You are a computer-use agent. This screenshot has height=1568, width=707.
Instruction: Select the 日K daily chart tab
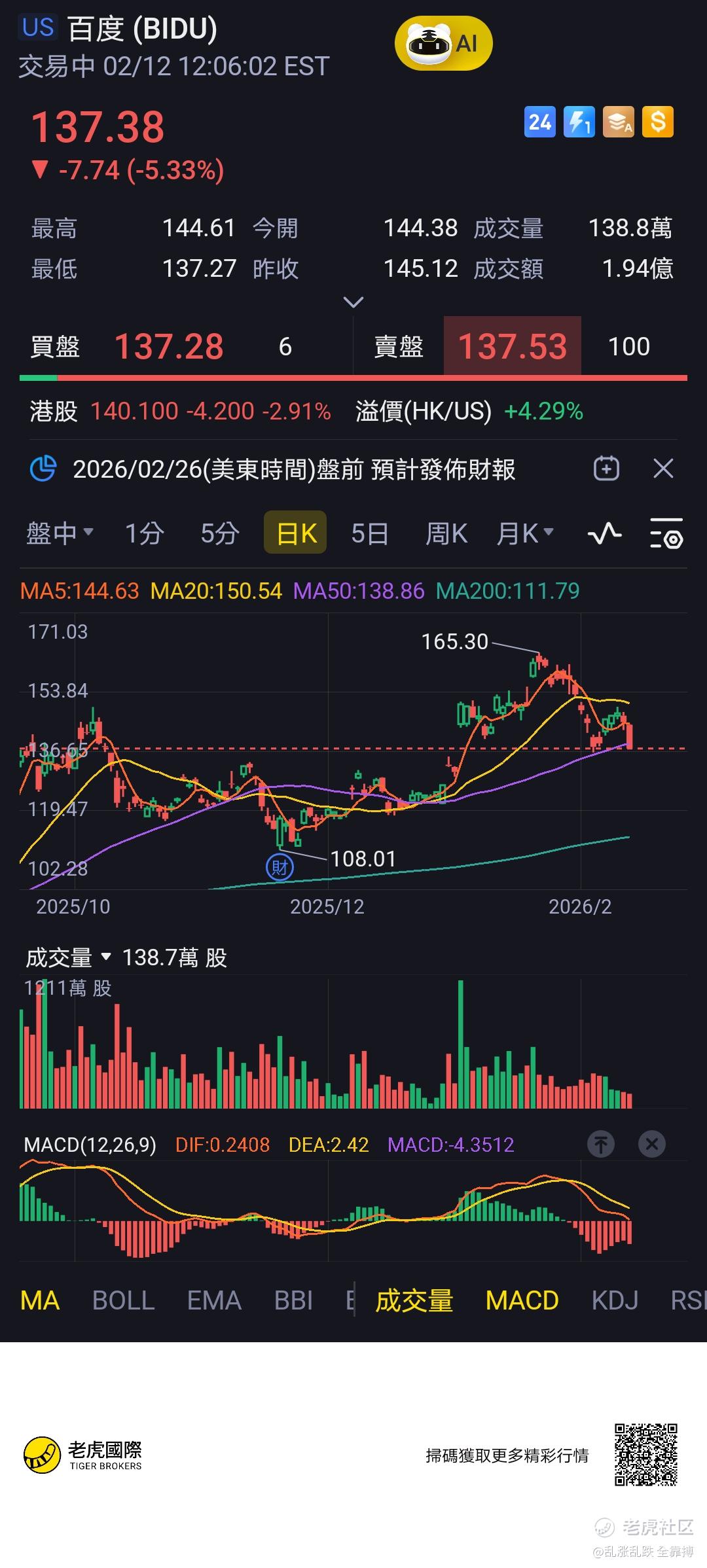click(x=295, y=533)
